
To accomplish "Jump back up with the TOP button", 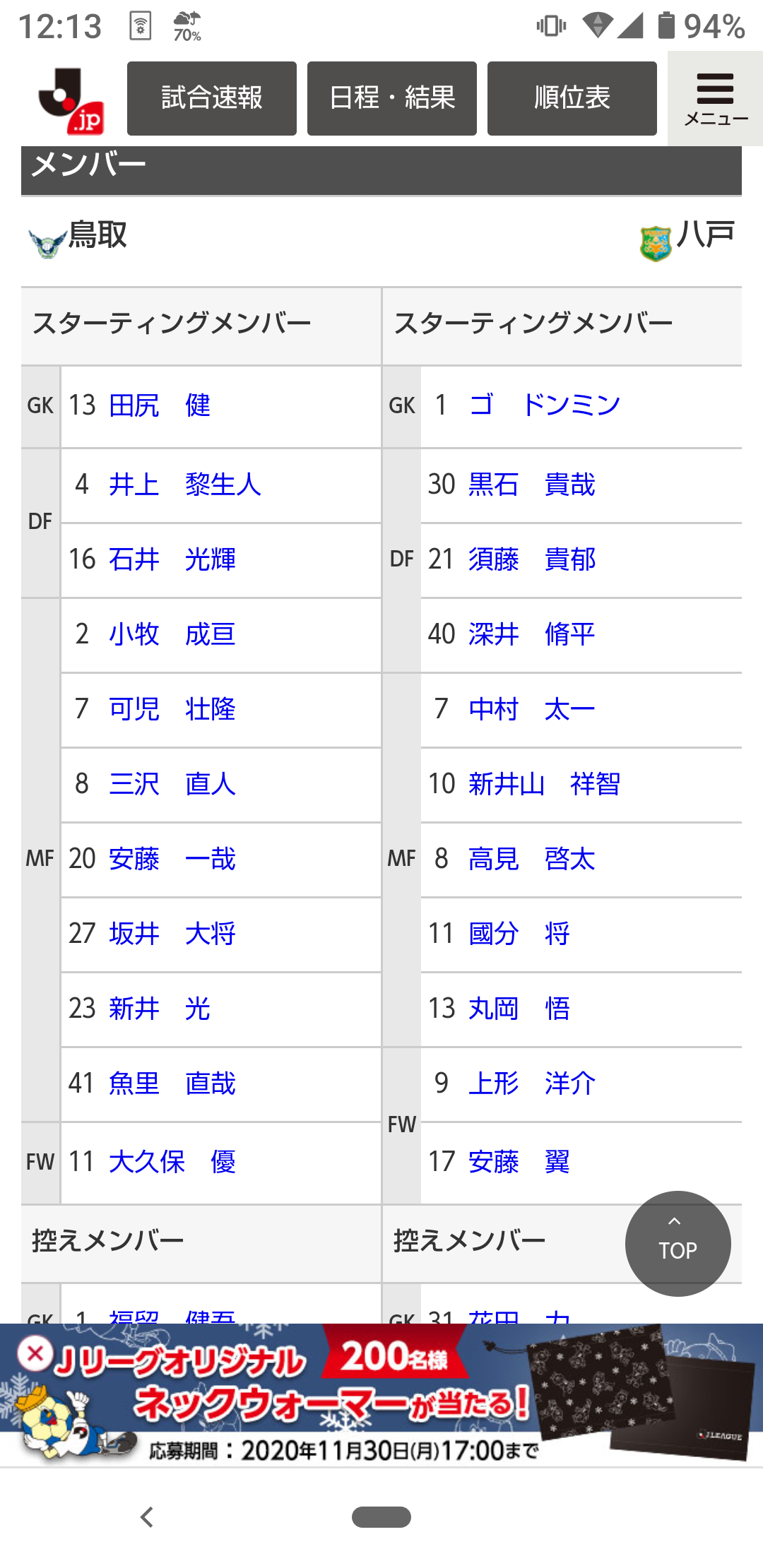I will [678, 1244].
